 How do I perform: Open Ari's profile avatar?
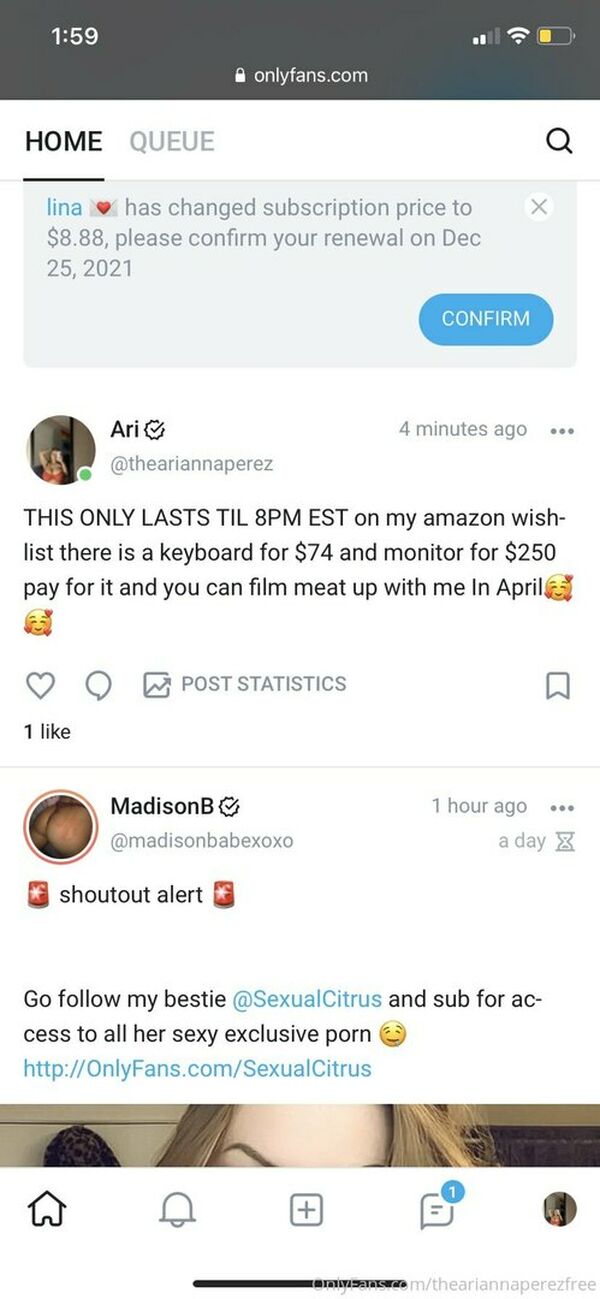pyautogui.click(x=61, y=447)
